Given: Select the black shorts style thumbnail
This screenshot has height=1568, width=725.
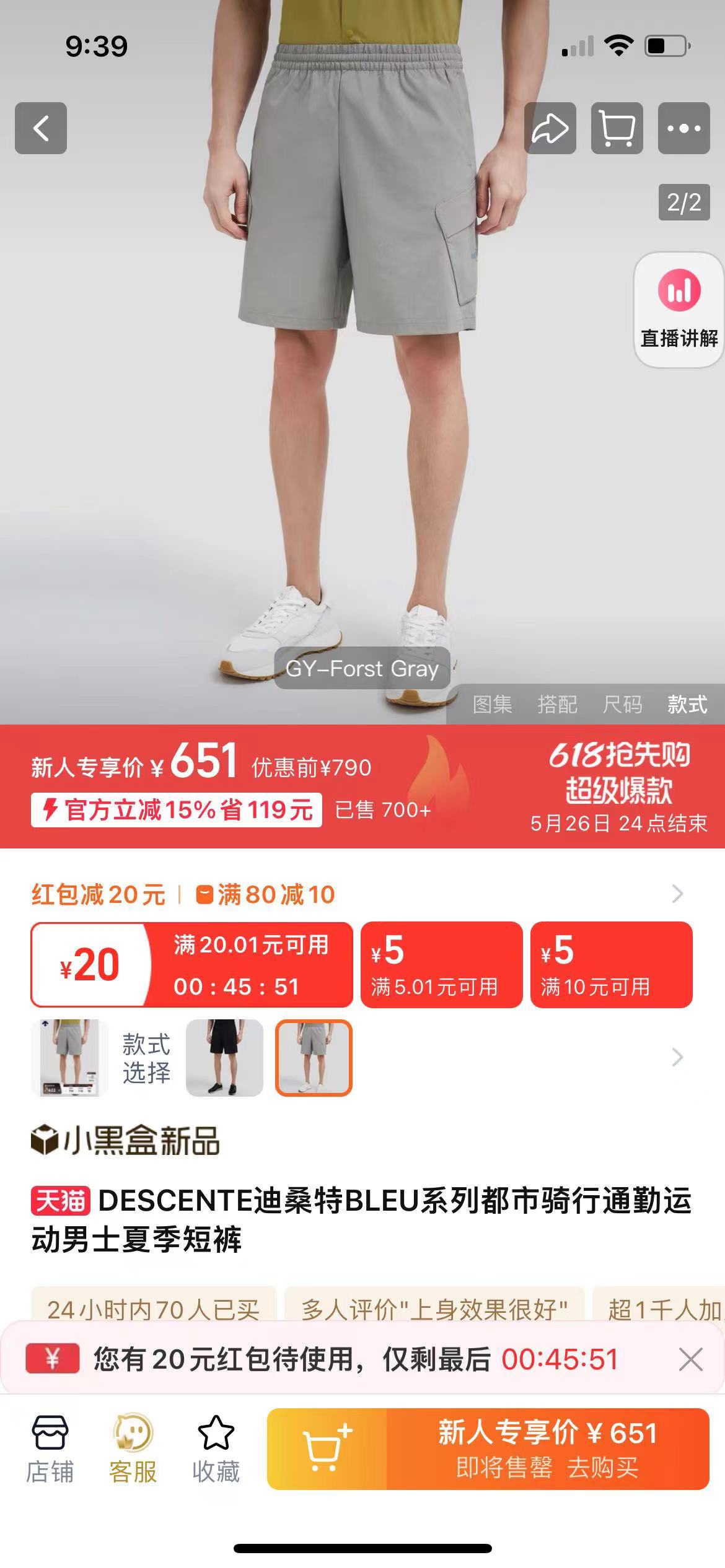Looking at the screenshot, I should [x=225, y=1058].
